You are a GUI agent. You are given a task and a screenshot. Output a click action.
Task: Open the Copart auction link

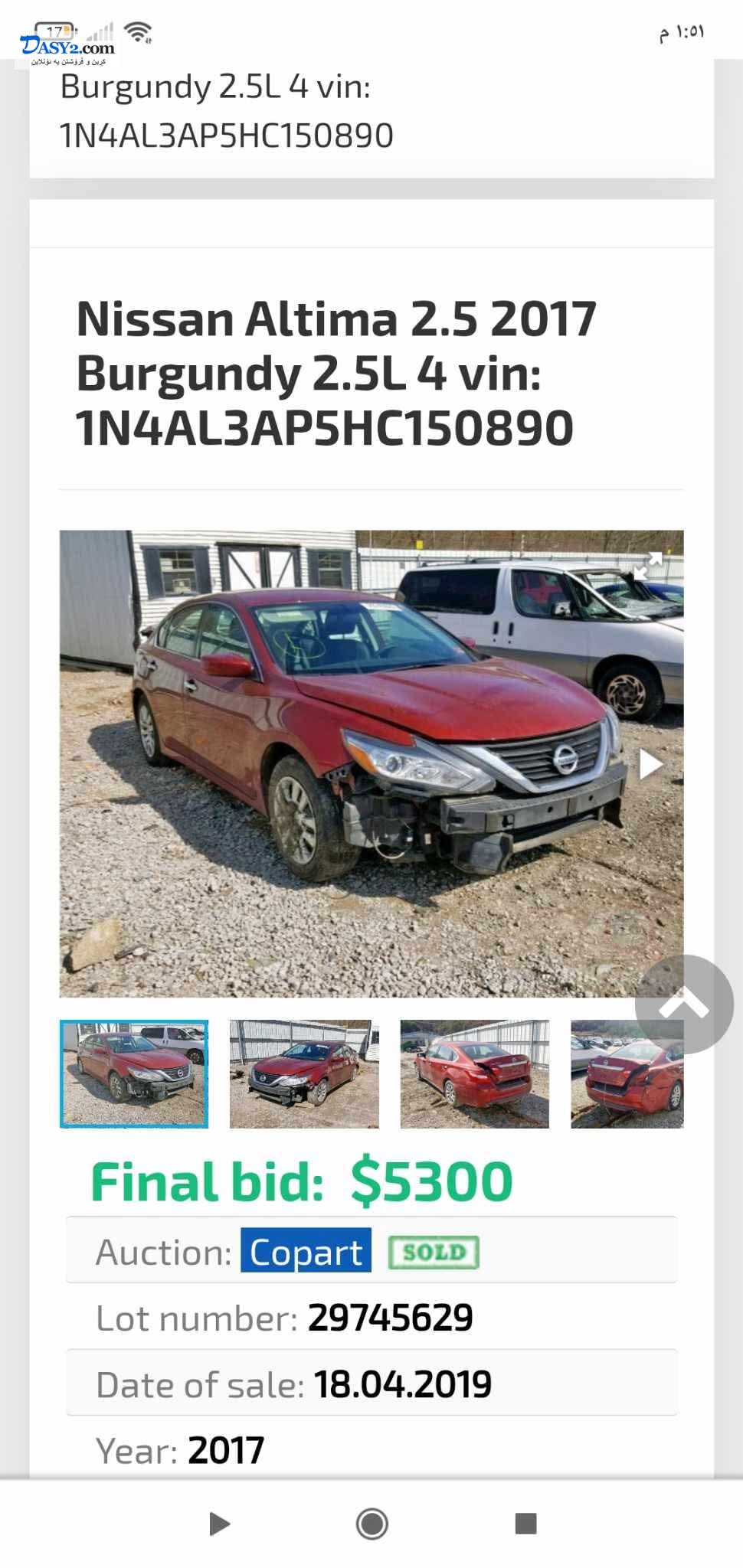[306, 1253]
